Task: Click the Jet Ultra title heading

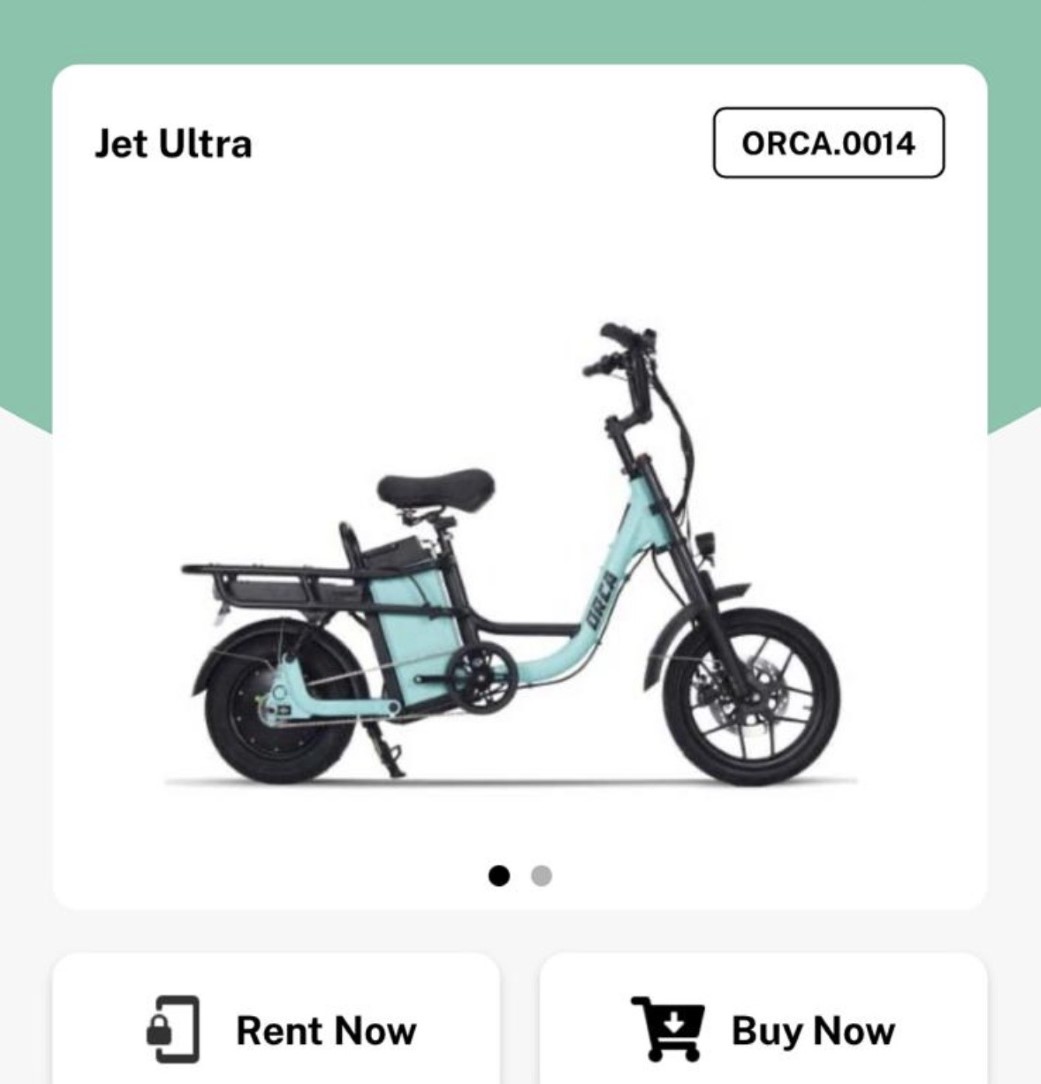Action: point(175,142)
